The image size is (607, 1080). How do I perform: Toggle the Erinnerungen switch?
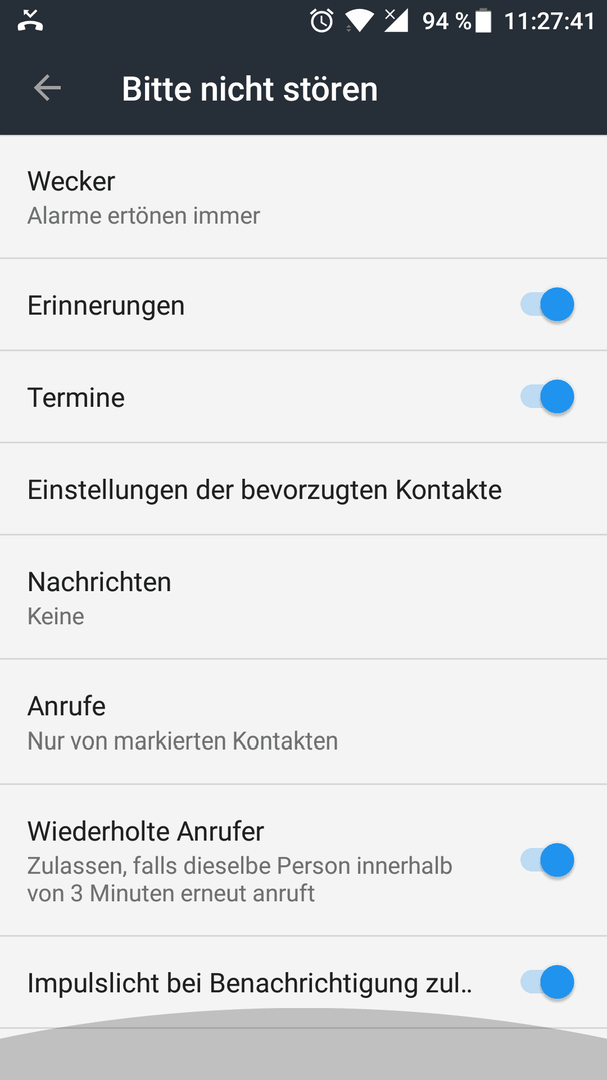tap(547, 304)
